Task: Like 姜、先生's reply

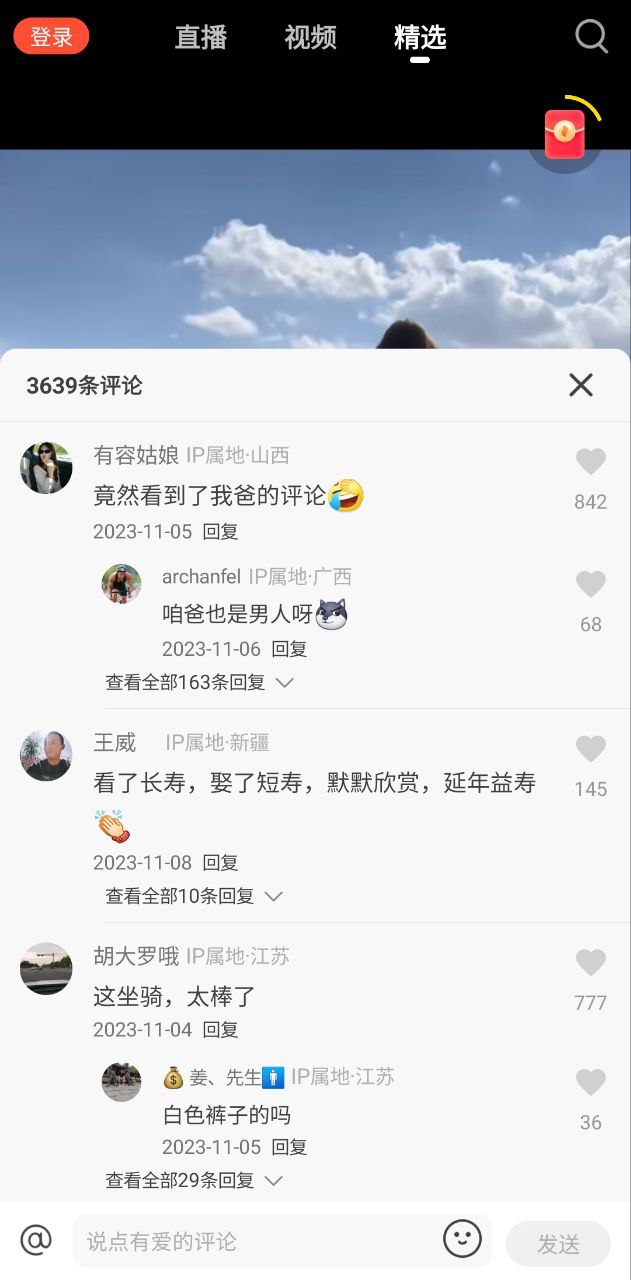Action: pos(591,1083)
